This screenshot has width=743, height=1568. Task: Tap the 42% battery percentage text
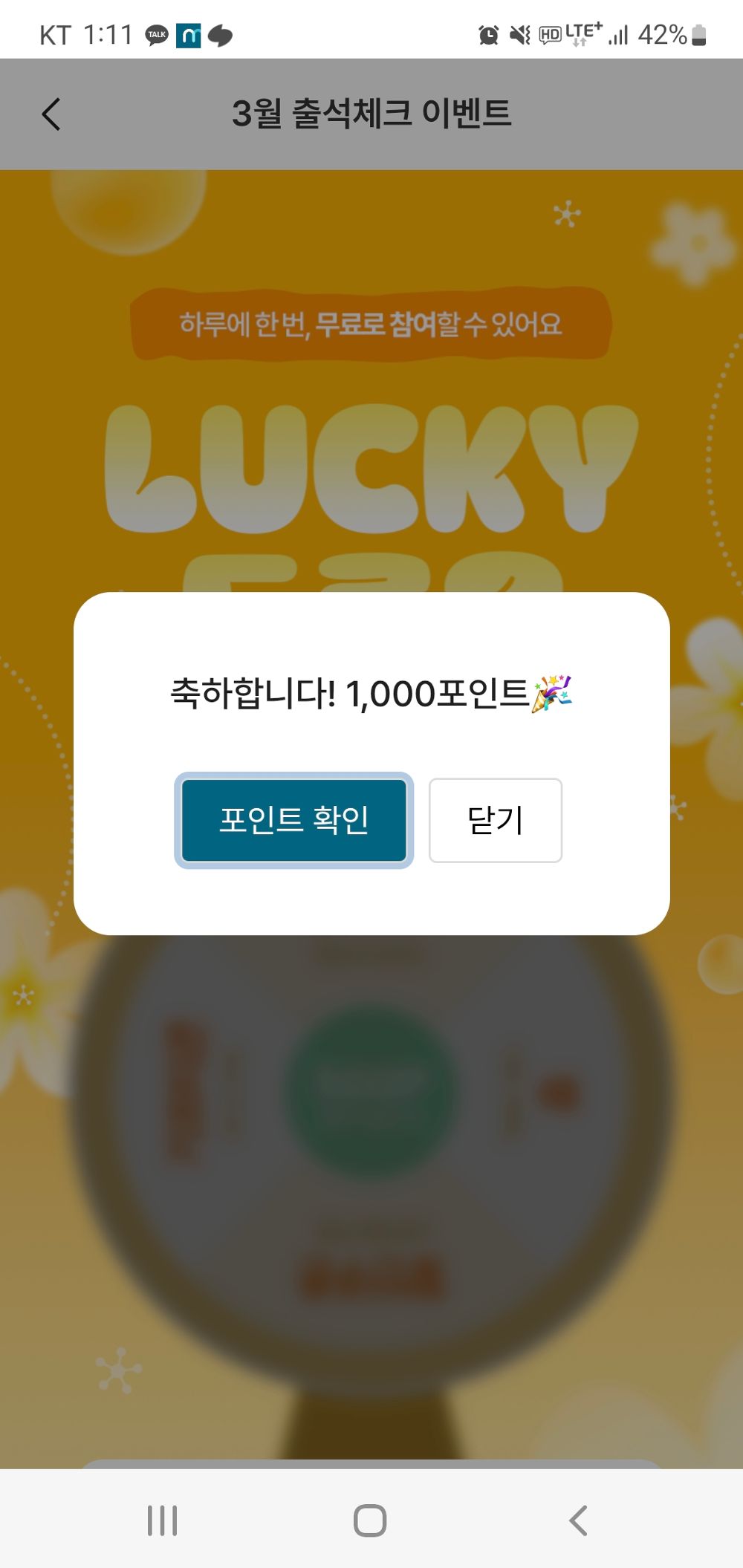click(665, 34)
